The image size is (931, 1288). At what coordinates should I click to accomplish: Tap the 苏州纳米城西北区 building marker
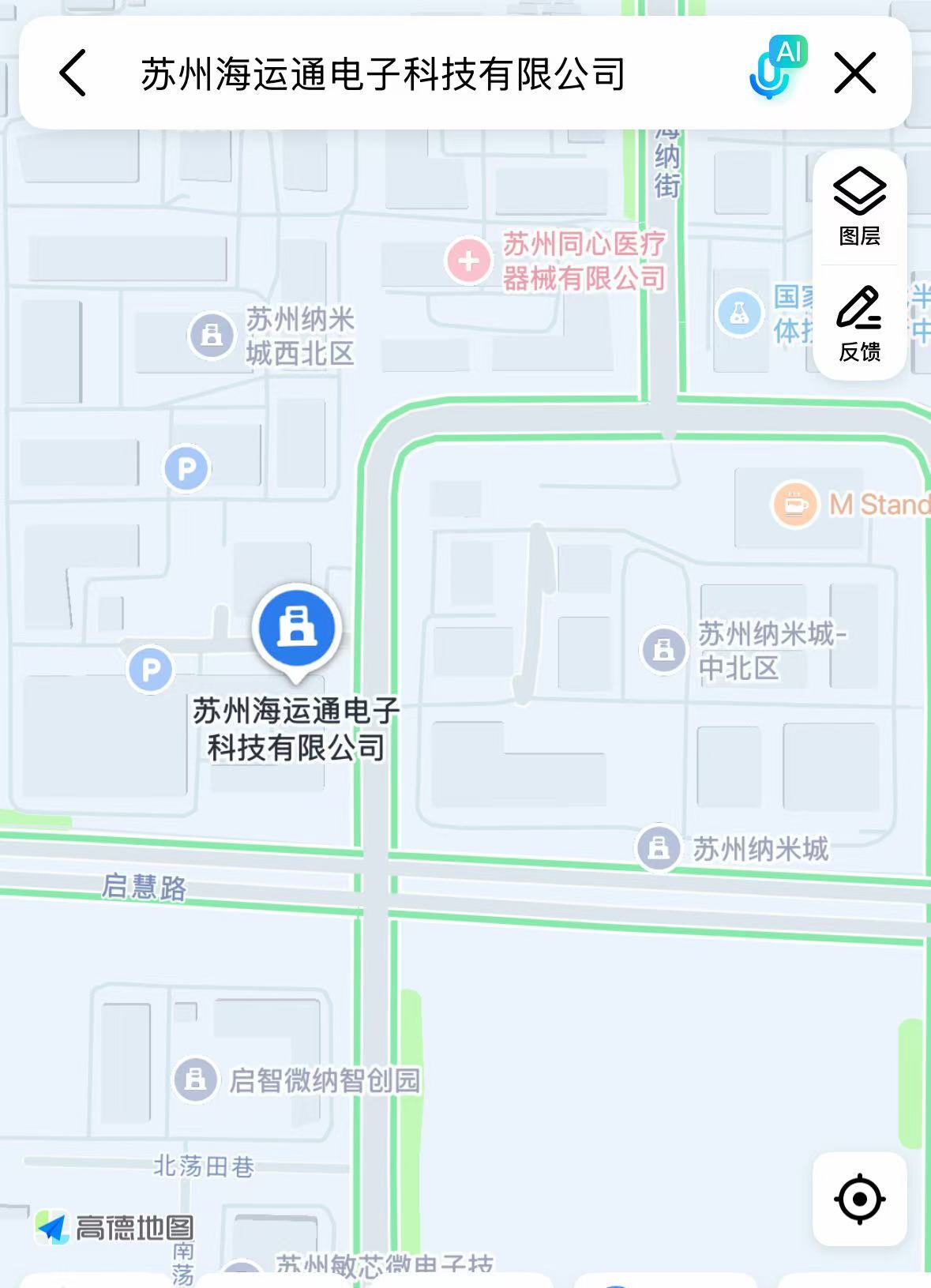click(x=209, y=335)
